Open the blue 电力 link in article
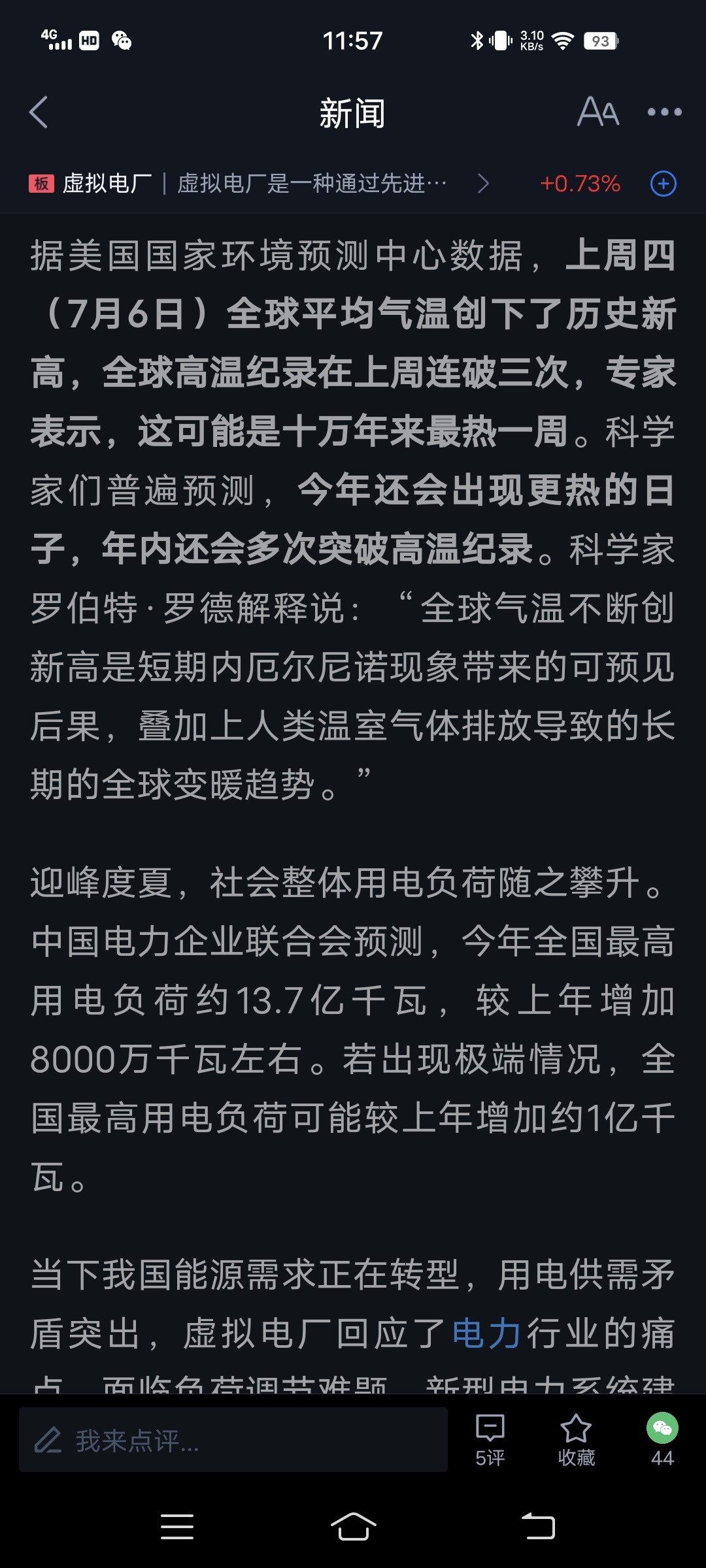Image resolution: width=706 pixels, height=1568 pixels. (486, 1333)
